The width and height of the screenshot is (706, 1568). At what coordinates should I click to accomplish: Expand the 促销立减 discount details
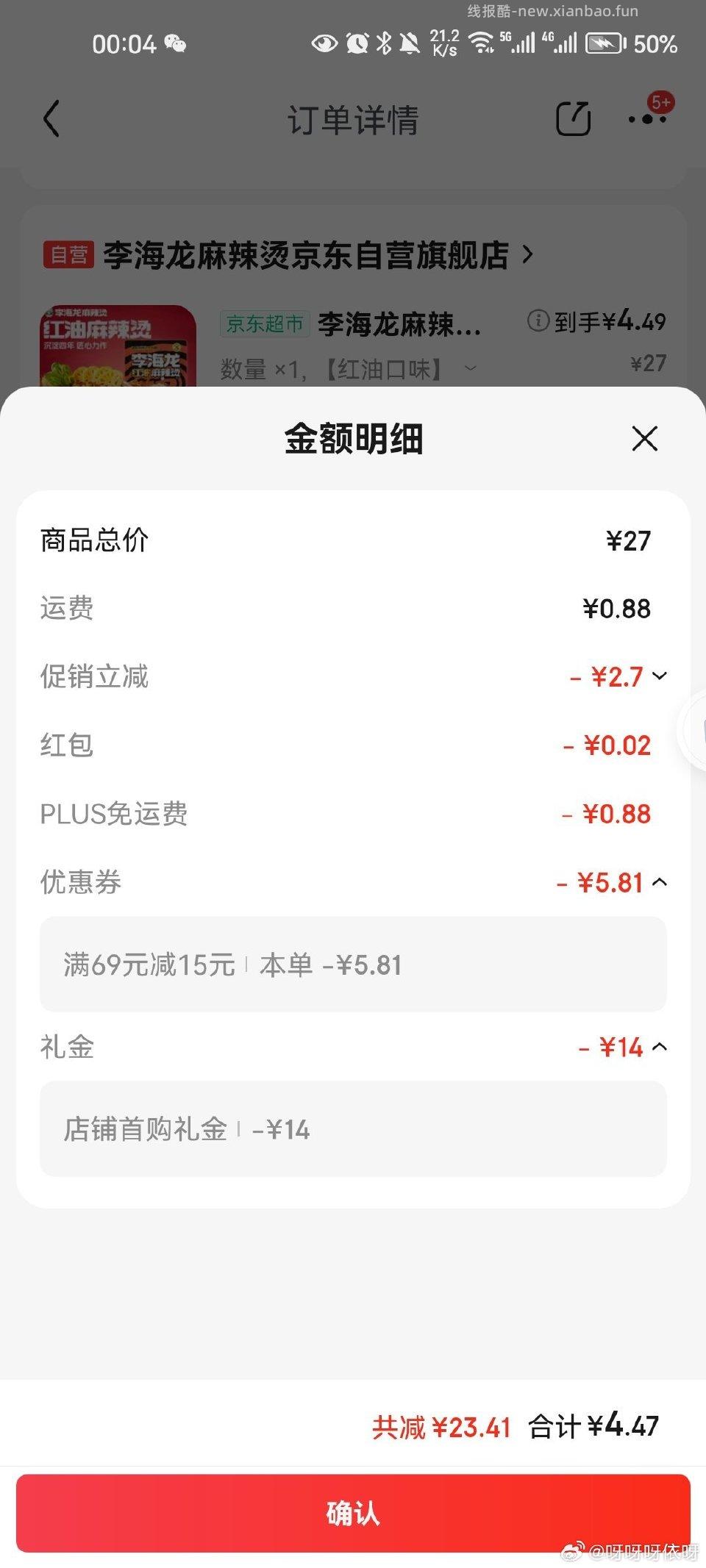tap(660, 676)
